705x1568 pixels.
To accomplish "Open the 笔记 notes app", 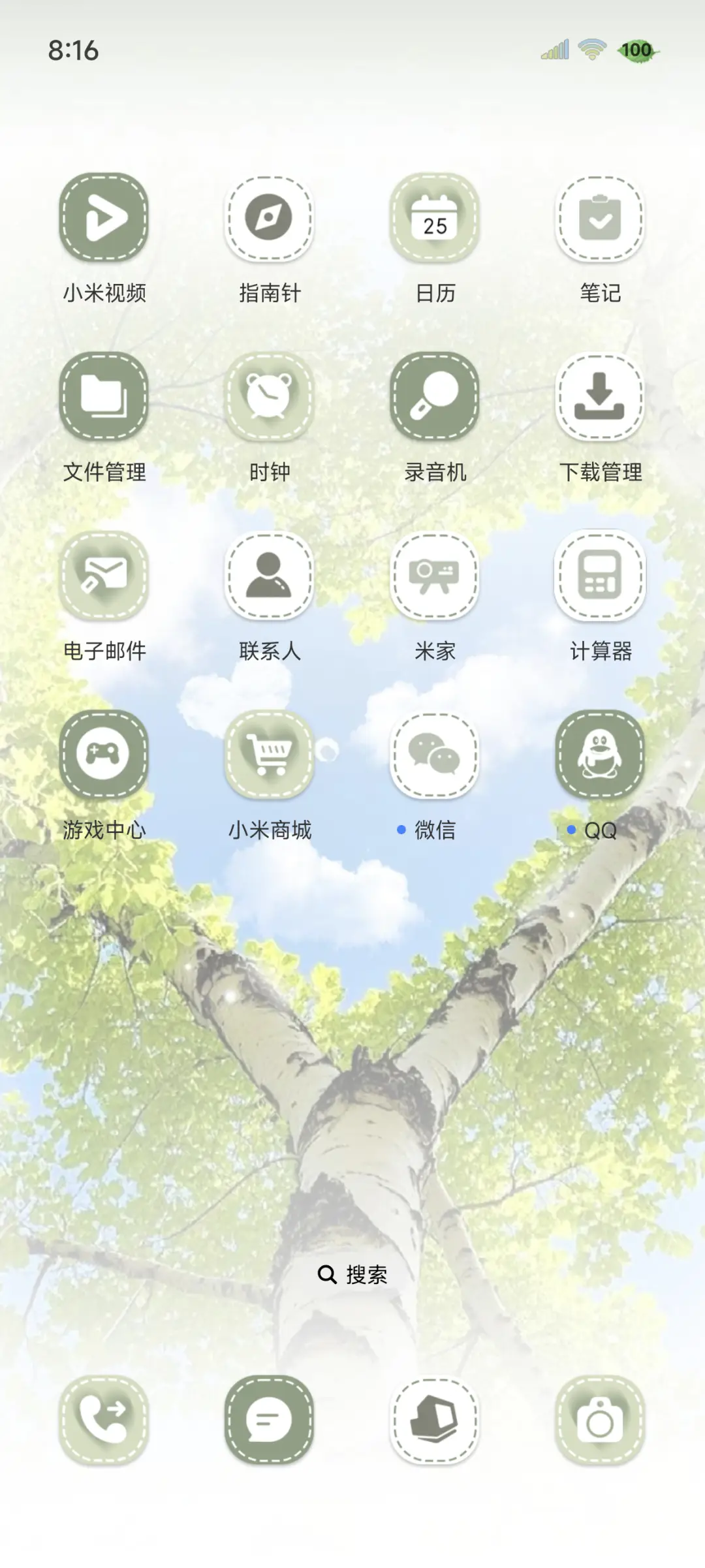I will tap(601, 219).
